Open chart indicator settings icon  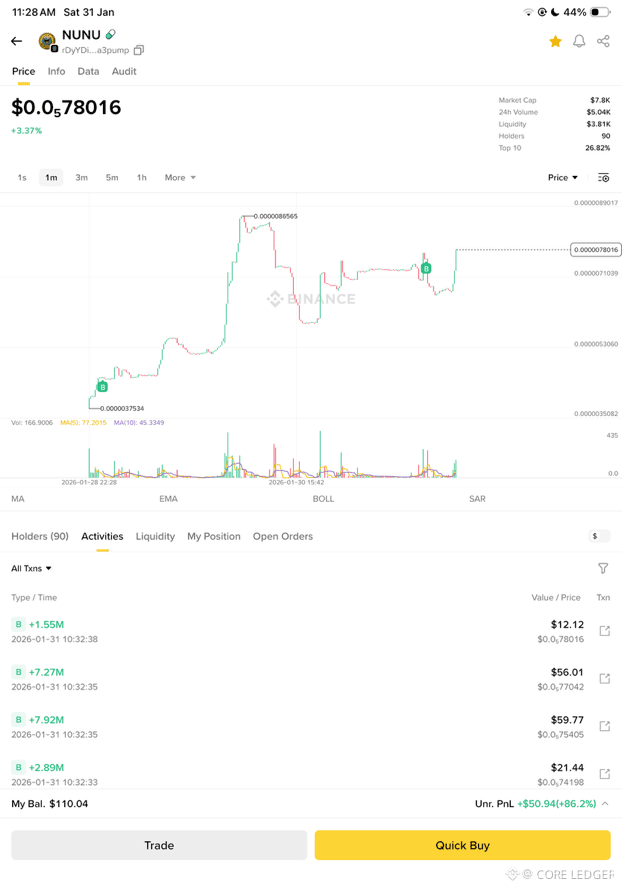[x=604, y=177]
